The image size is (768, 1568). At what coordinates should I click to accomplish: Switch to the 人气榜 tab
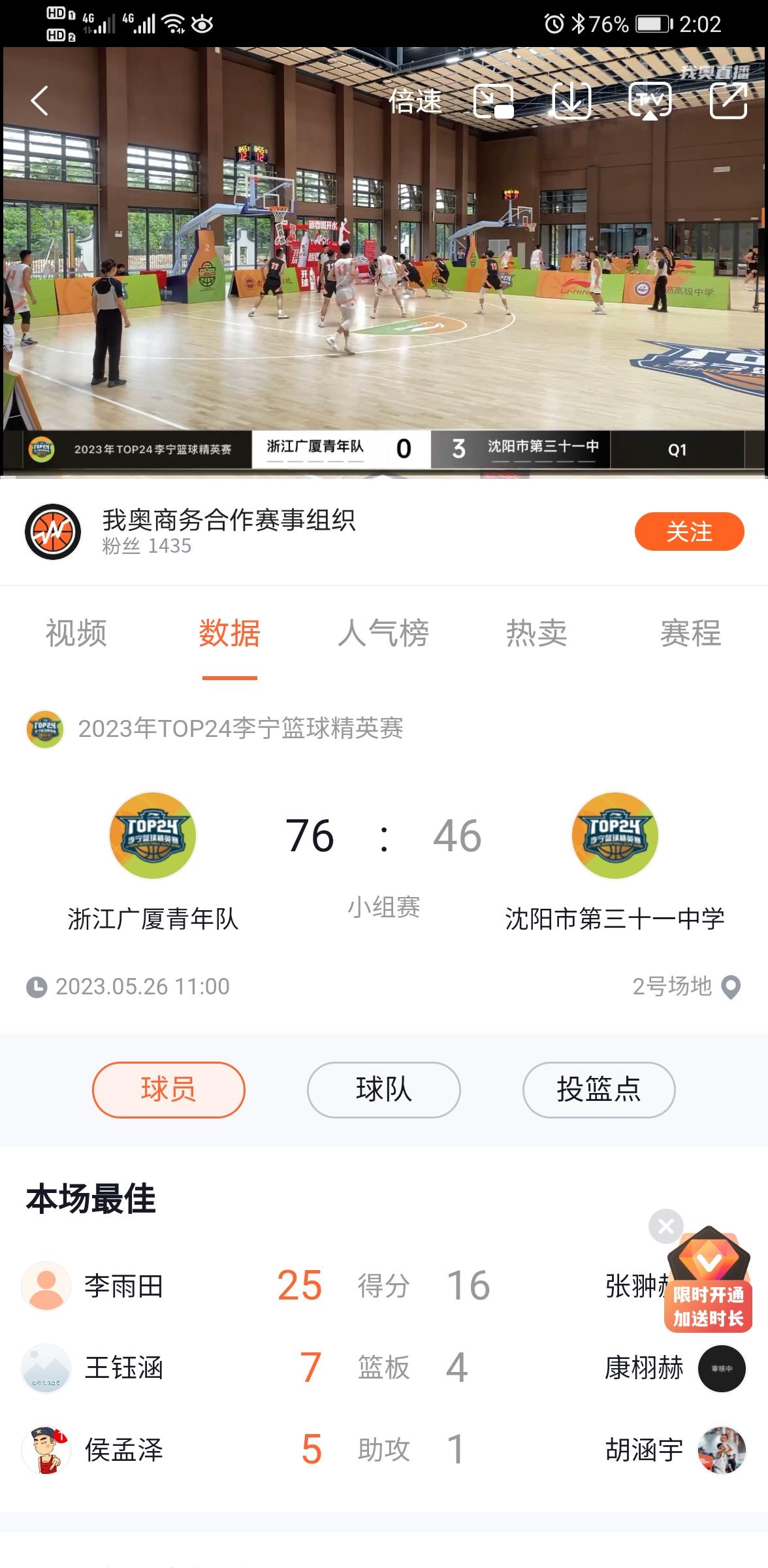point(383,633)
